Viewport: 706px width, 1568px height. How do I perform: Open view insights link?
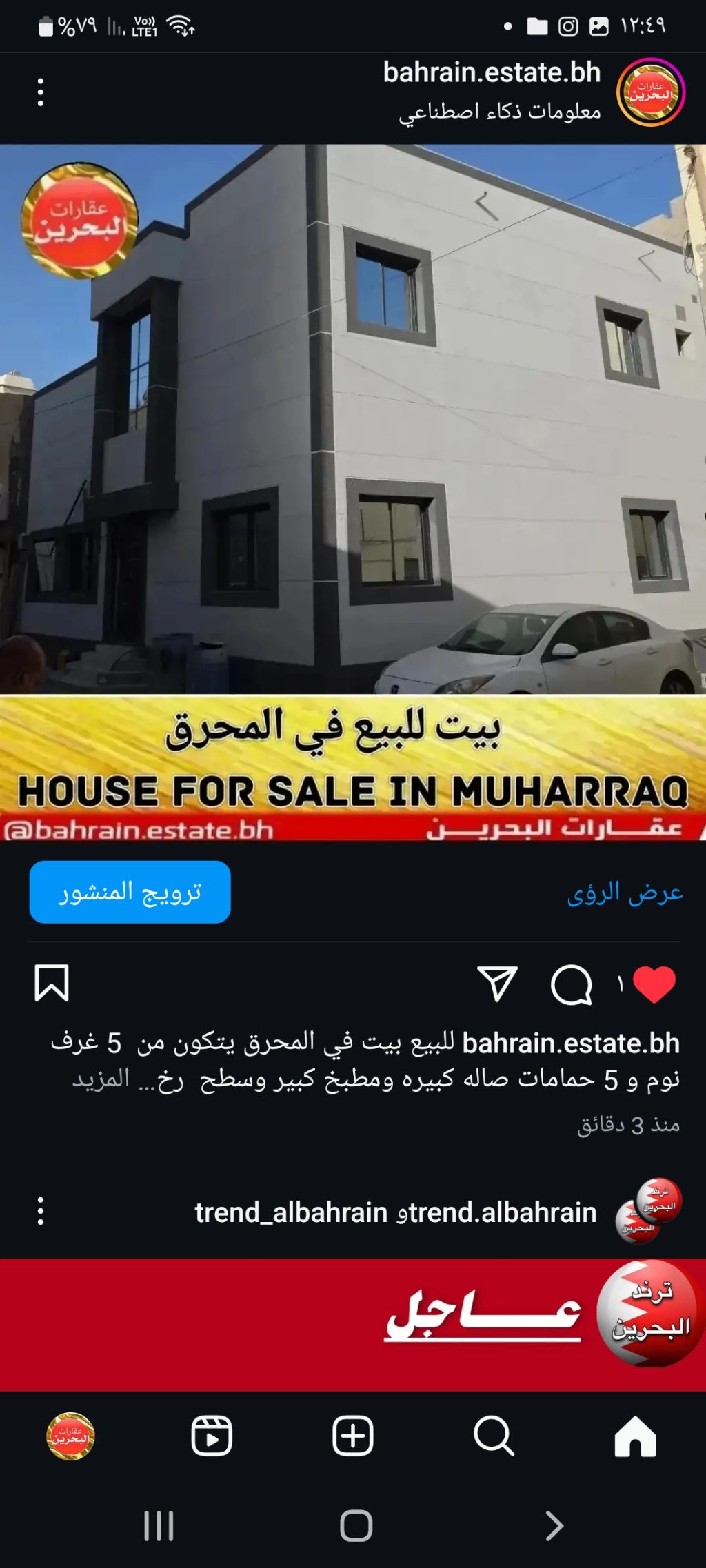(x=625, y=893)
